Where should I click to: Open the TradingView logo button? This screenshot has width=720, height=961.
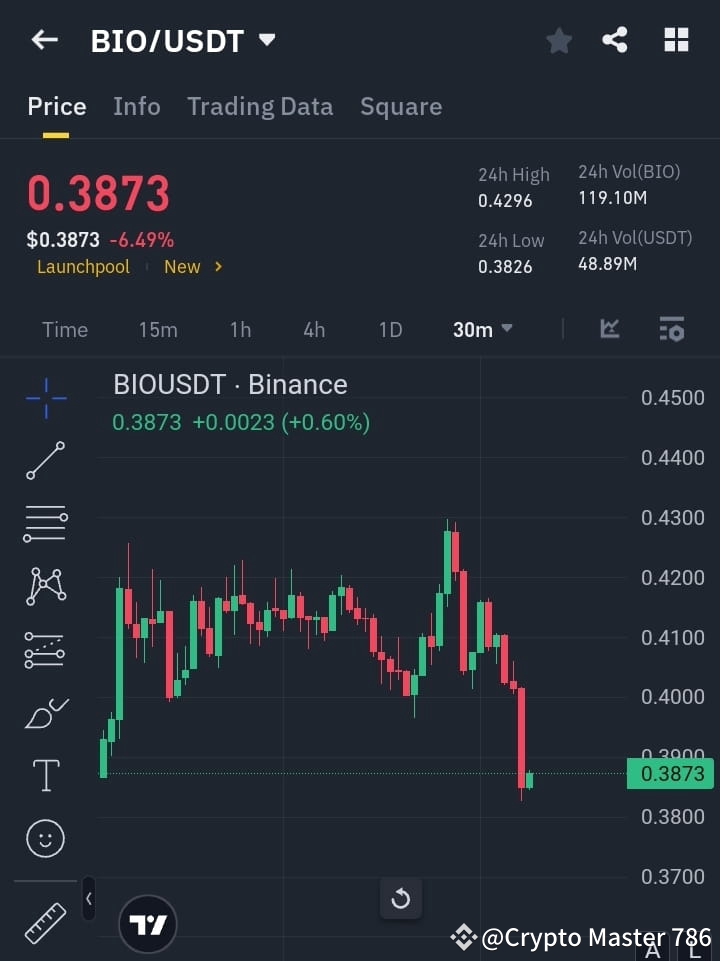(148, 923)
